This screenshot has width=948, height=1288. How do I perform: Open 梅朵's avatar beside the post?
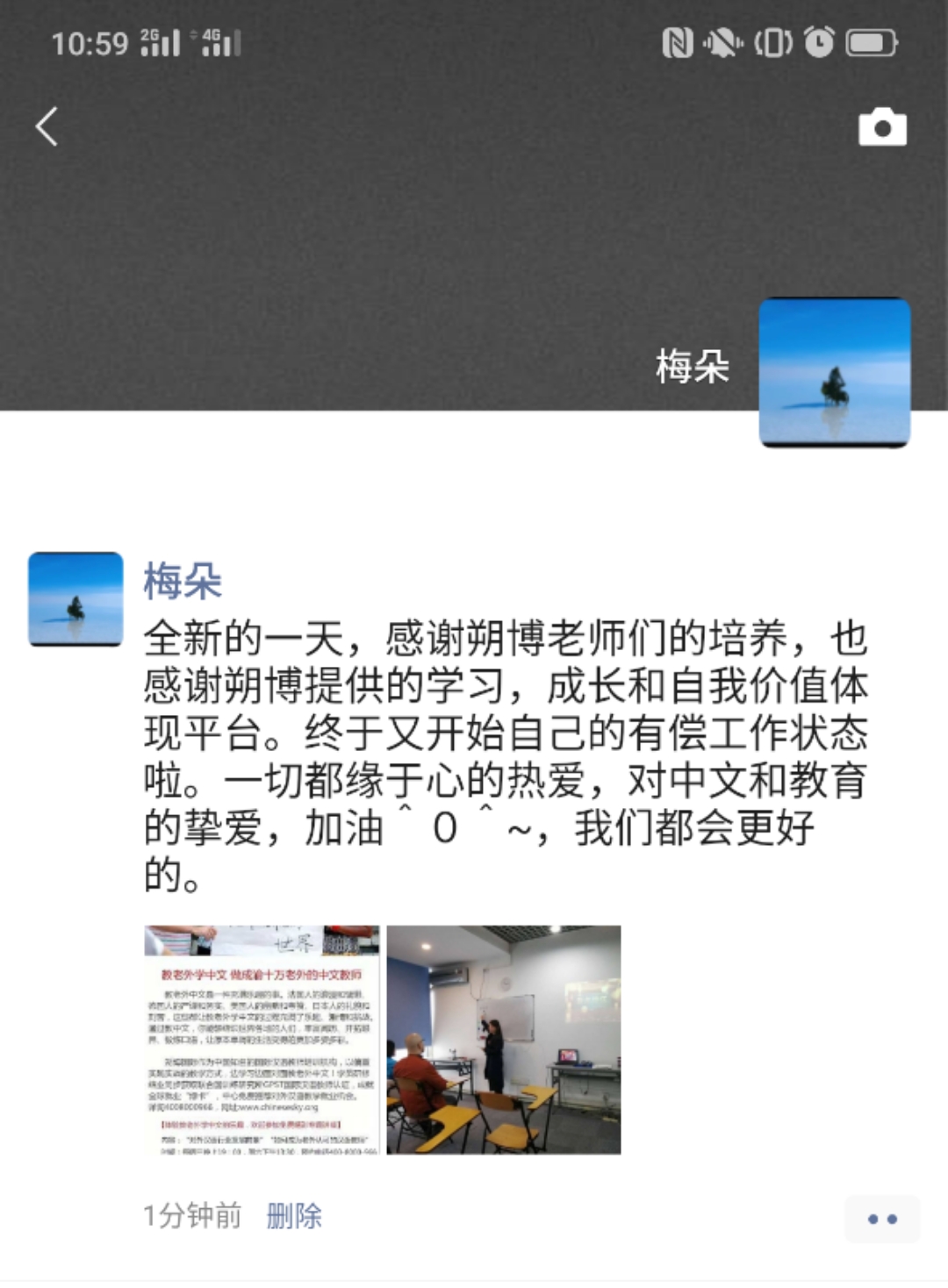(x=75, y=599)
